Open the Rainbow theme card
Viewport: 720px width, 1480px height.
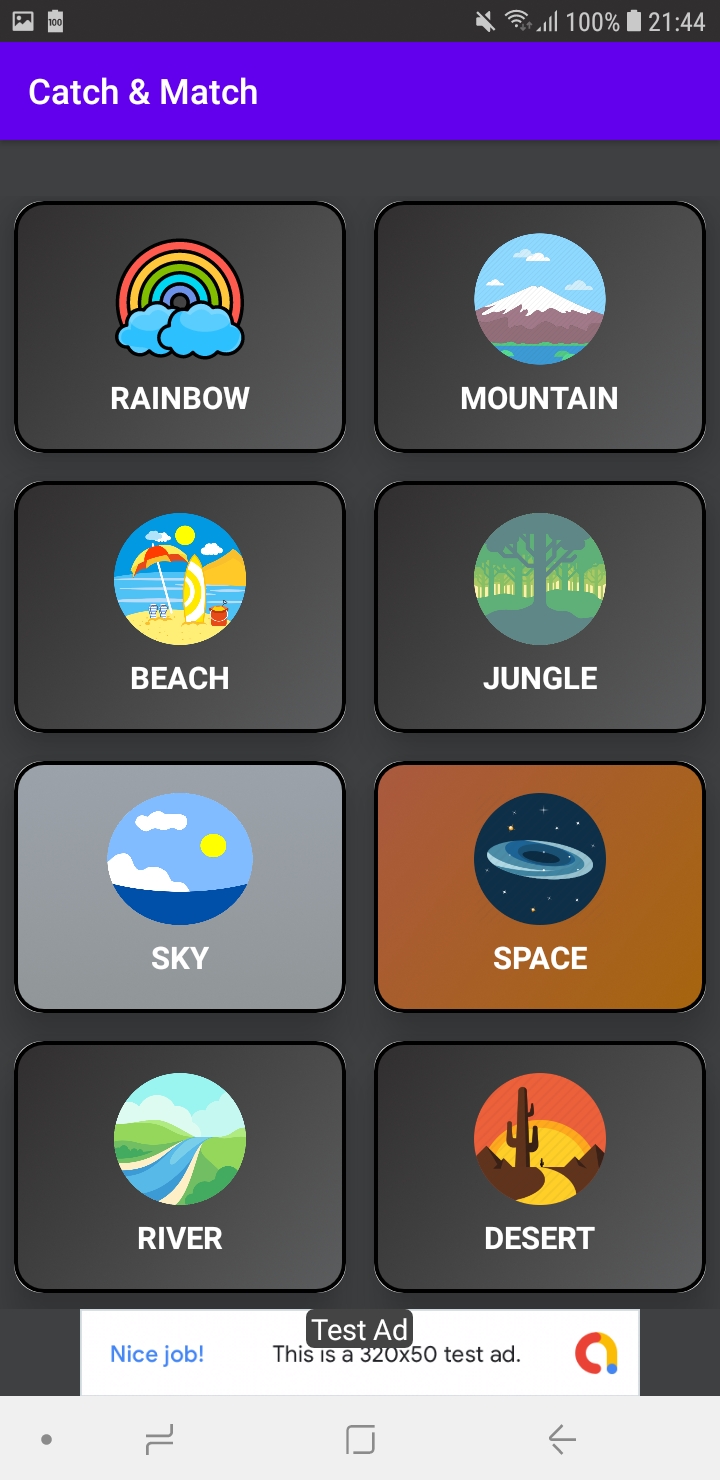(x=180, y=327)
